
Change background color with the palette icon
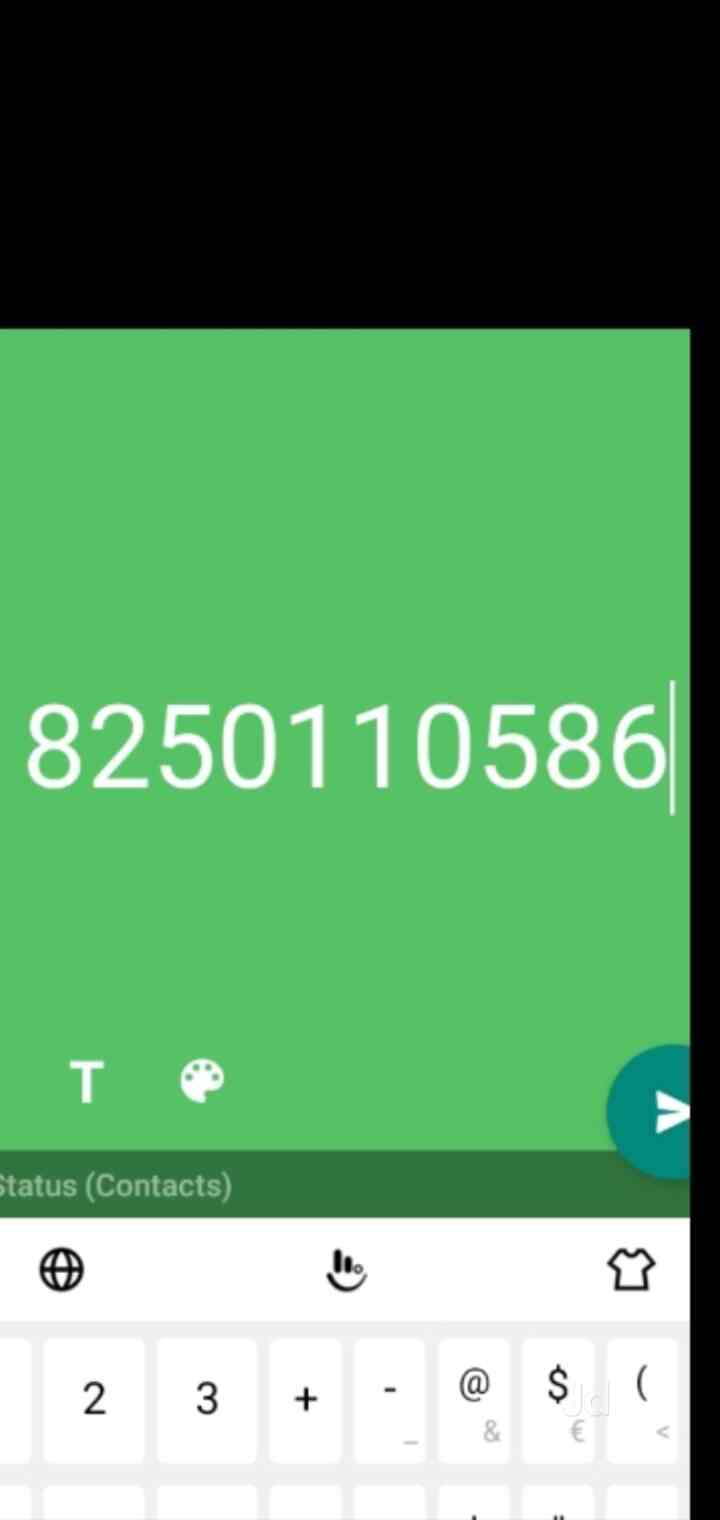pyautogui.click(x=202, y=1081)
